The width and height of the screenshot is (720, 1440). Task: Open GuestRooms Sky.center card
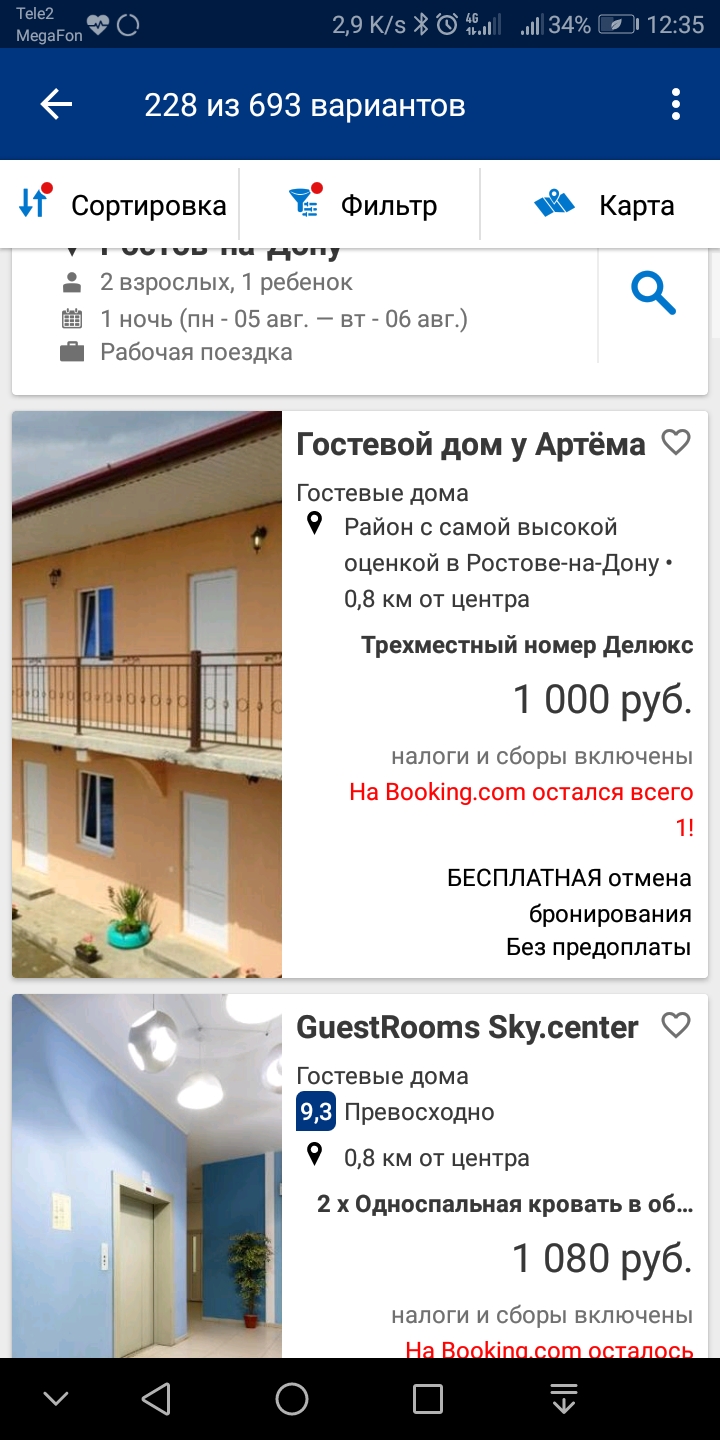[x=467, y=1027]
